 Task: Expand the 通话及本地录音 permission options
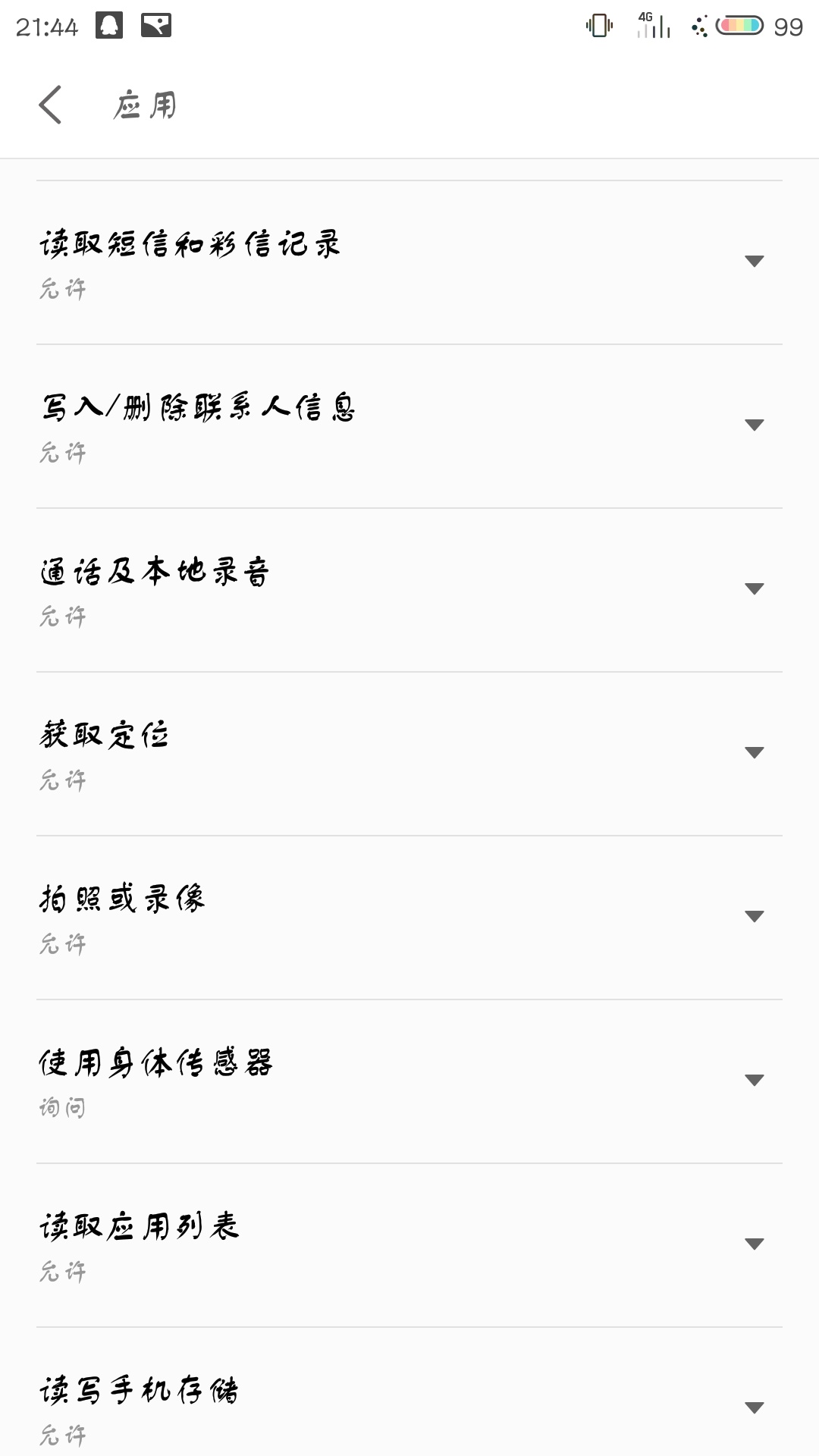click(x=754, y=589)
